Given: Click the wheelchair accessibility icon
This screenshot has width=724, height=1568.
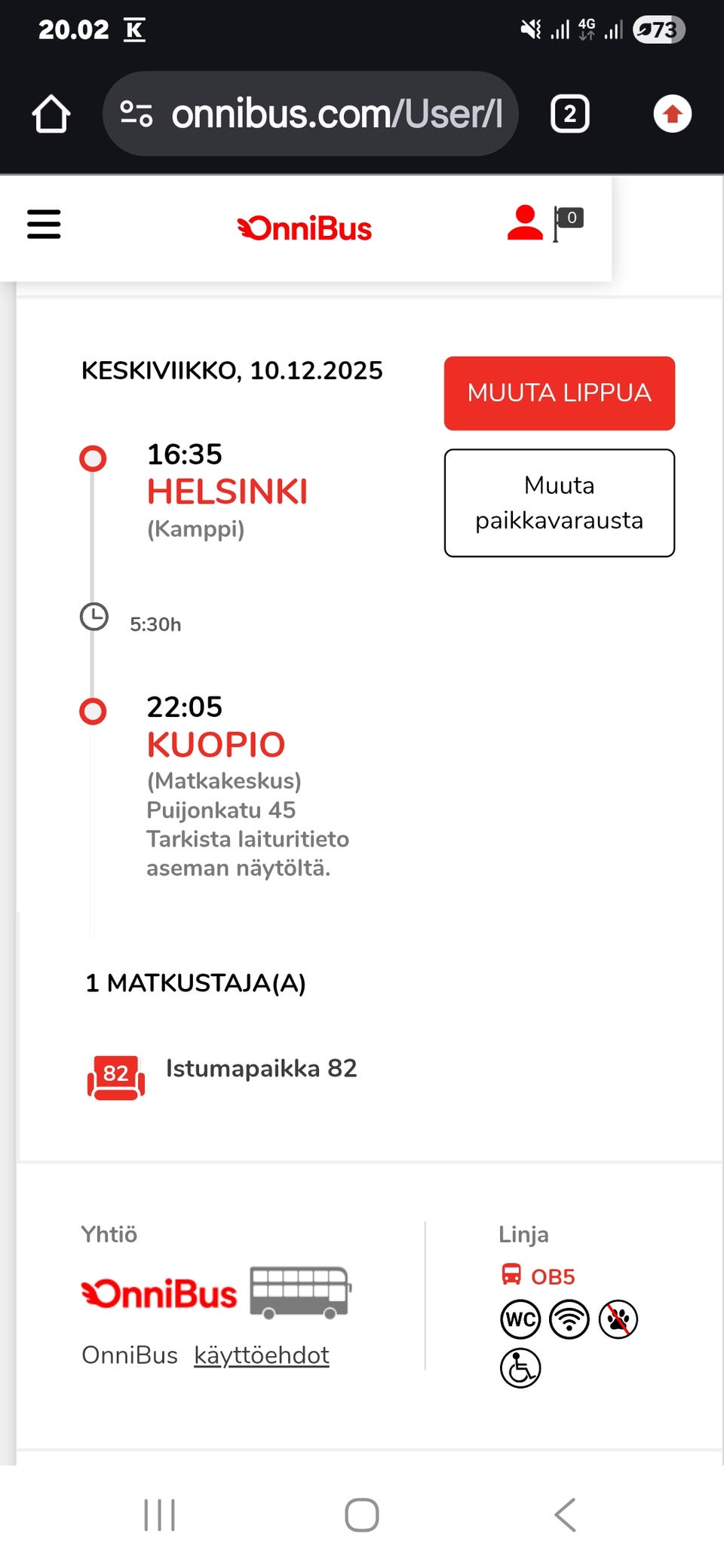Looking at the screenshot, I should pyautogui.click(x=520, y=1368).
